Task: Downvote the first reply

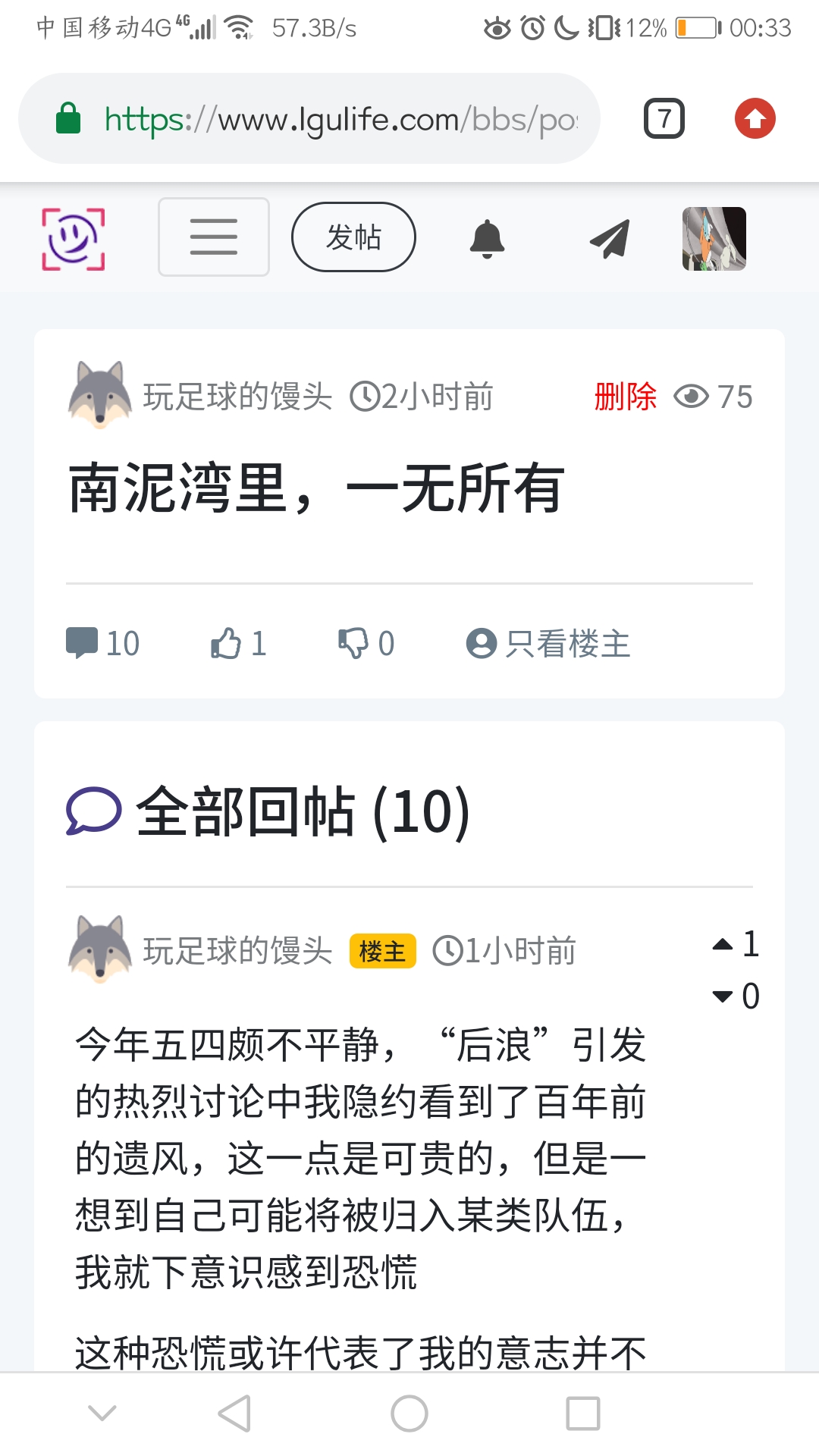Action: point(723,996)
